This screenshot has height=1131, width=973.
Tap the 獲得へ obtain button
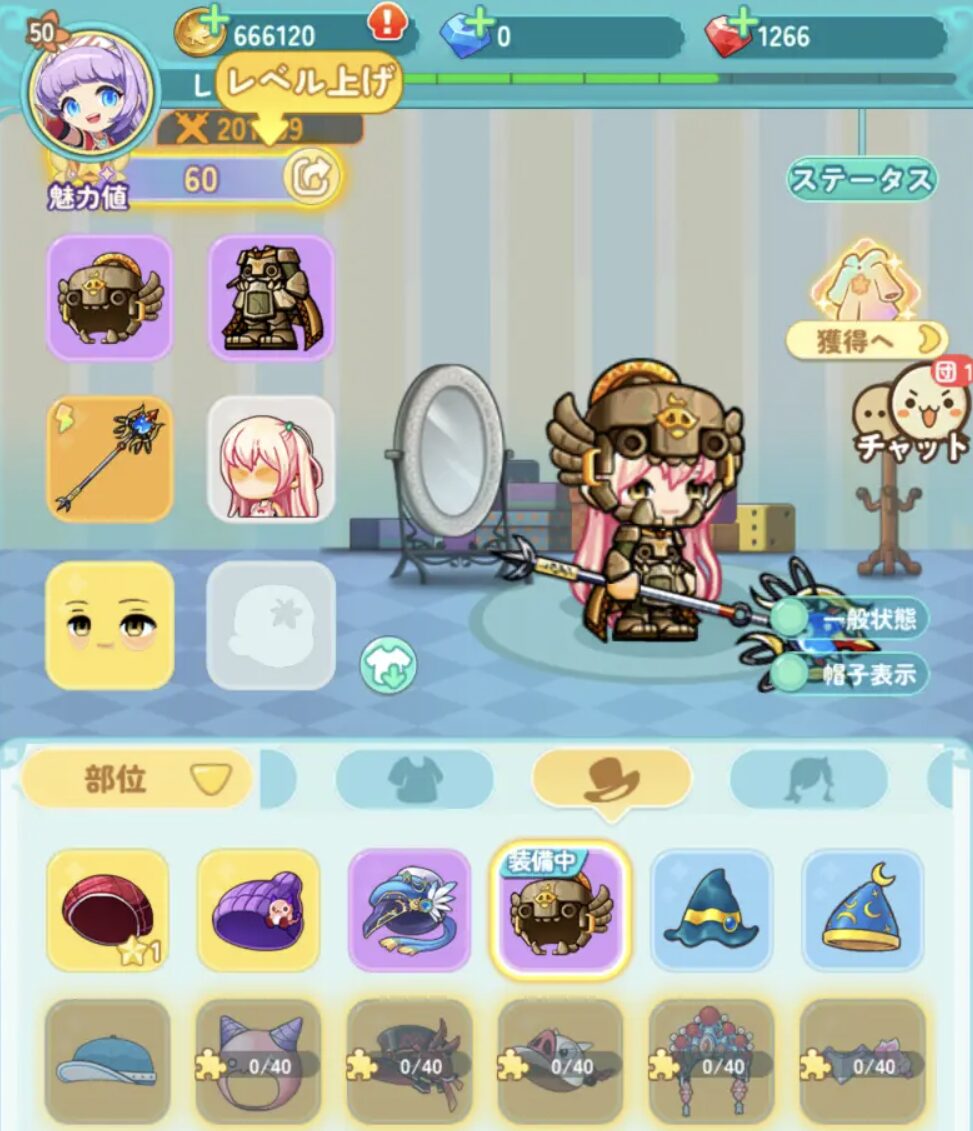pos(866,340)
